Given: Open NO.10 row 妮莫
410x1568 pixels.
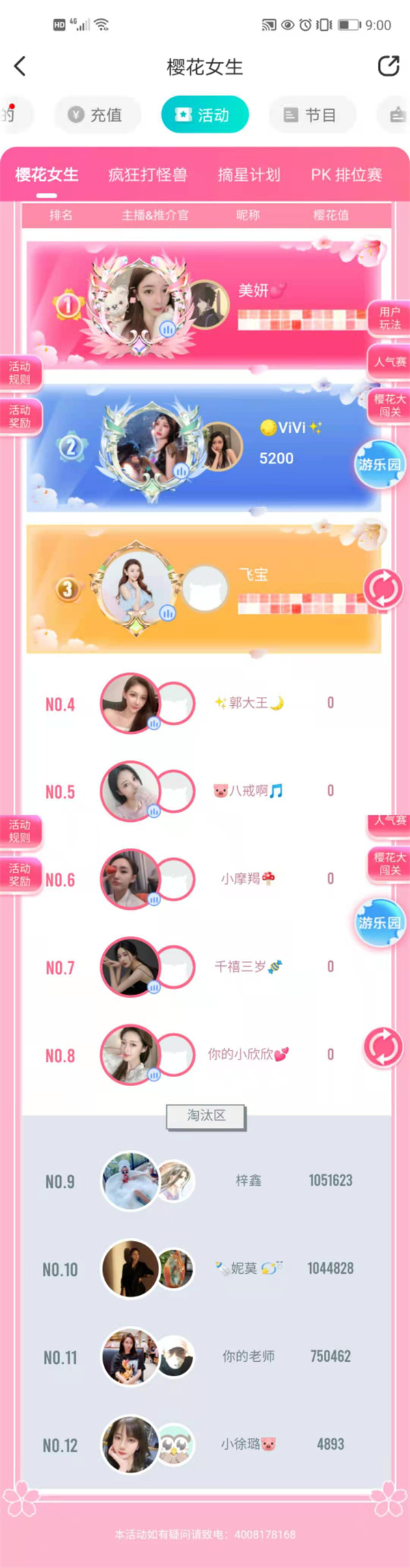Looking at the screenshot, I should 205,1269.
